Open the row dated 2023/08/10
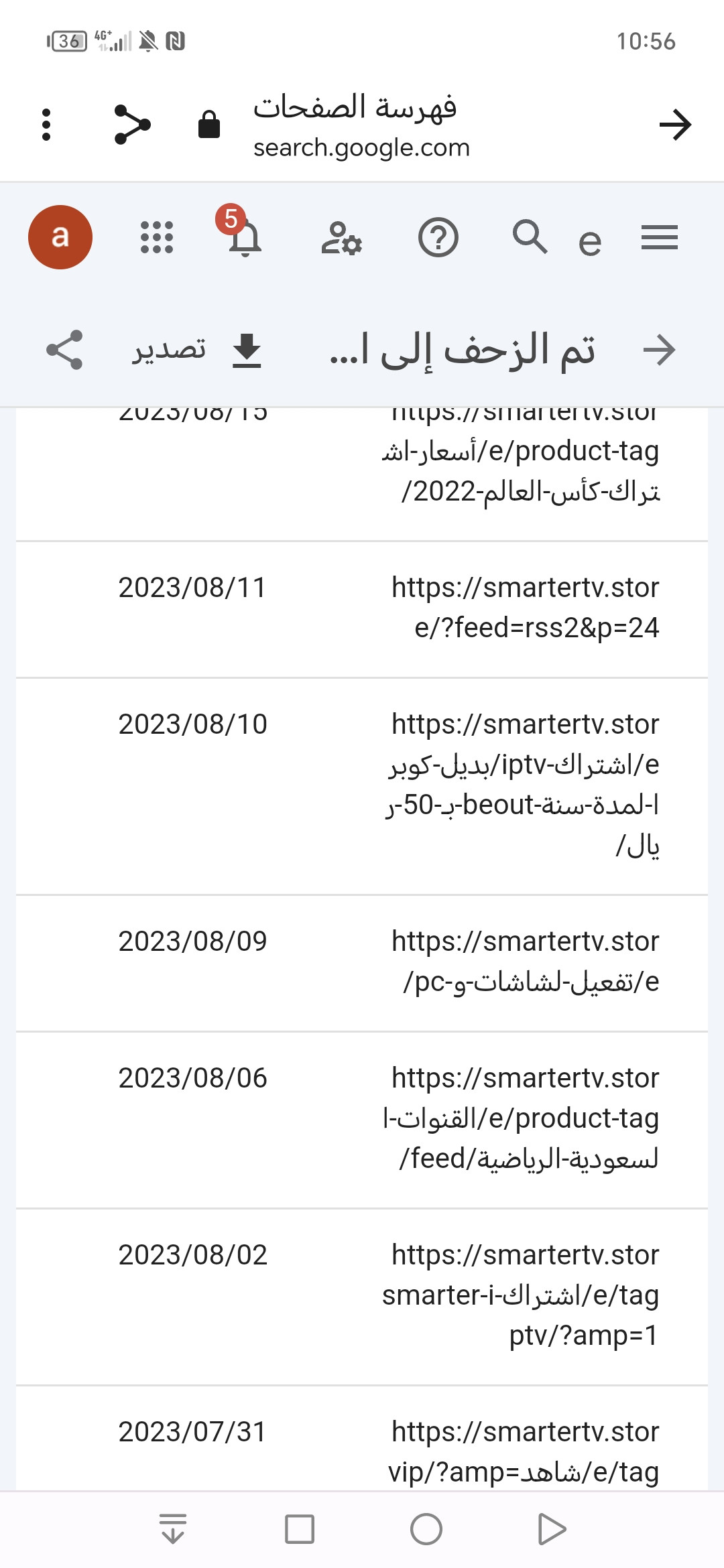Screen dimensions: 724x1568 pyautogui.click(x=362, y=785)
